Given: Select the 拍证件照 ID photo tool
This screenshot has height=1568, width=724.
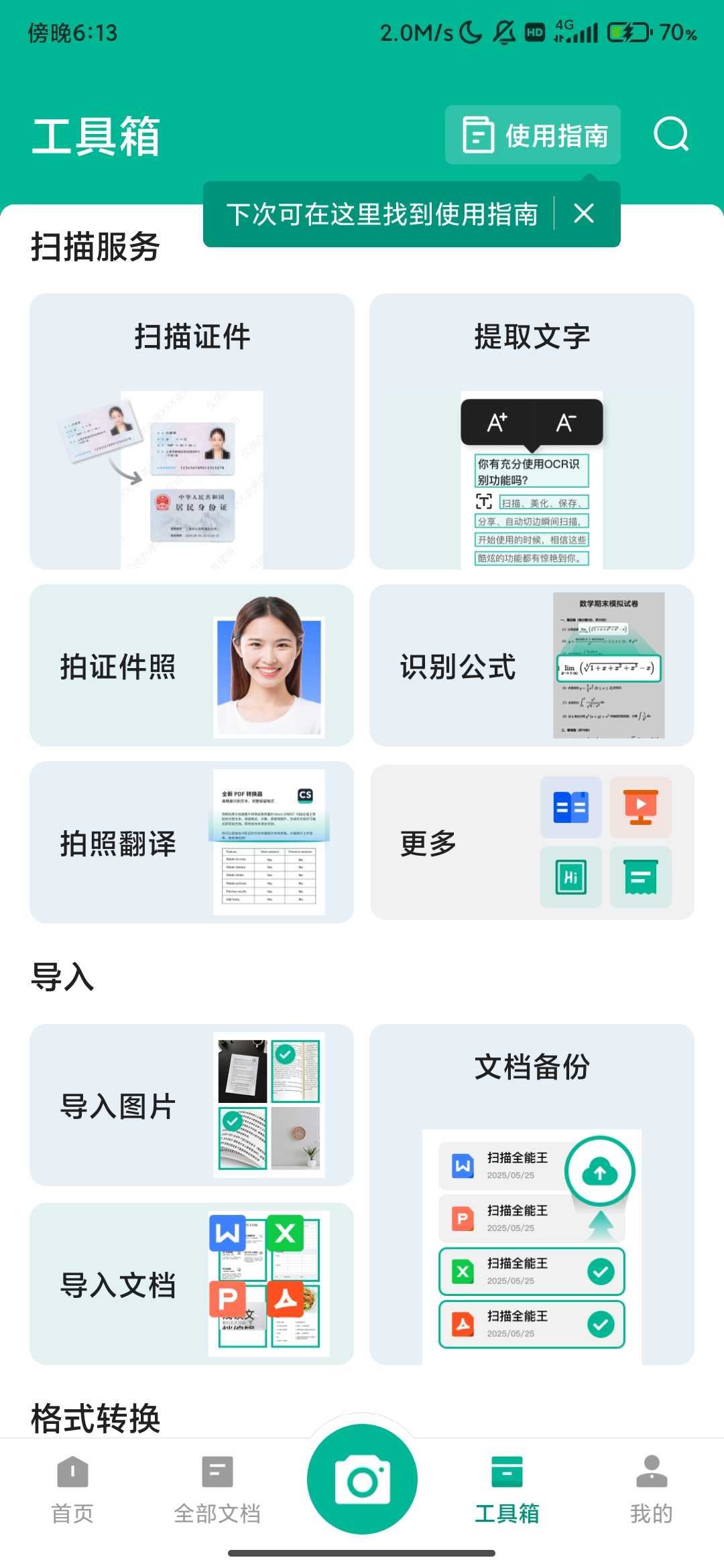Looking at the screenshot, I should (192, 665).
